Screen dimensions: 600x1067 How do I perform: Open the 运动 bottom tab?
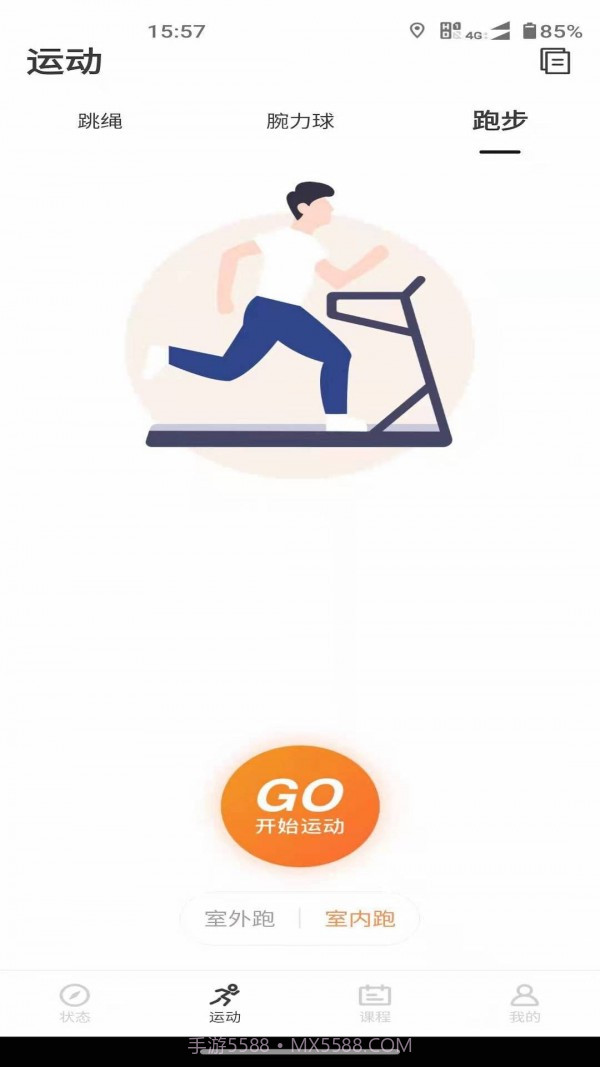[x=225, y=1003]
